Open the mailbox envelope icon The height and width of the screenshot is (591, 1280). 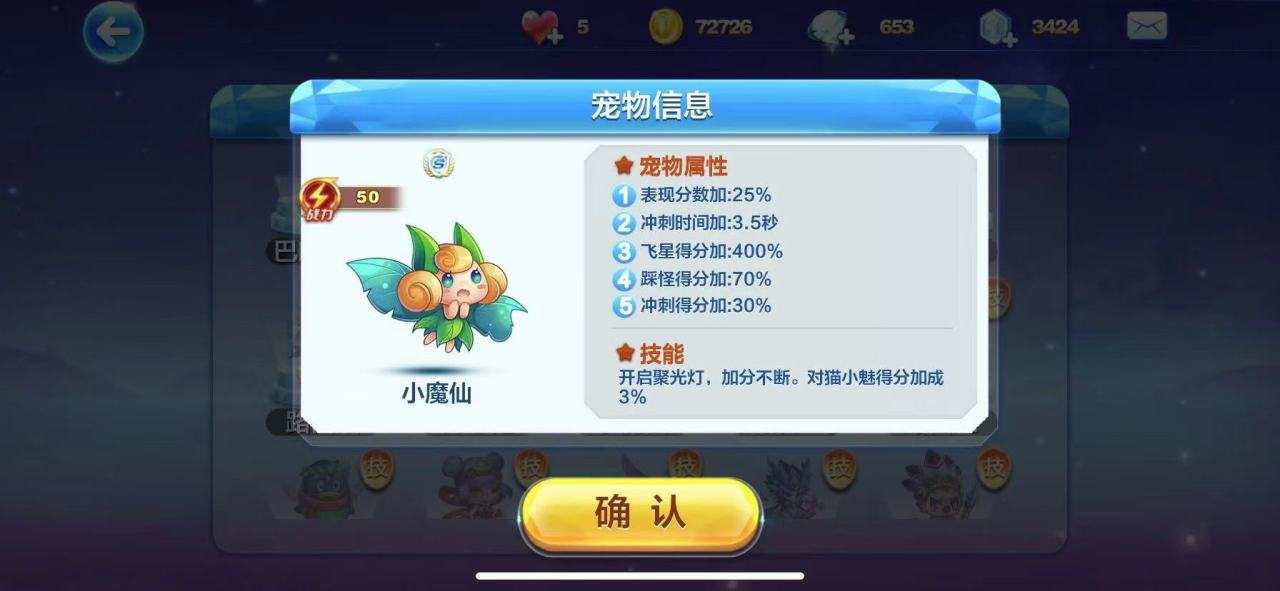pyautogui.click(x=1146, y=26)
